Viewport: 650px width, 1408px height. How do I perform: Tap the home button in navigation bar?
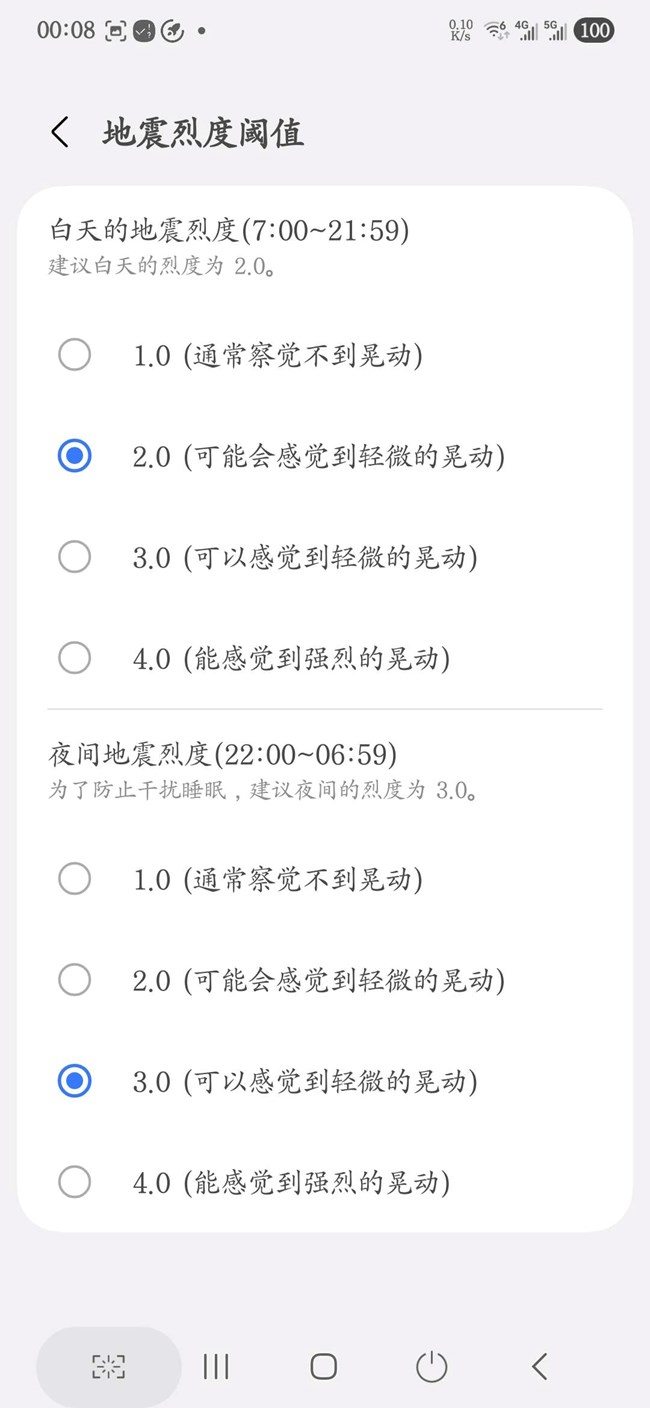click(x=323, y=1366)
